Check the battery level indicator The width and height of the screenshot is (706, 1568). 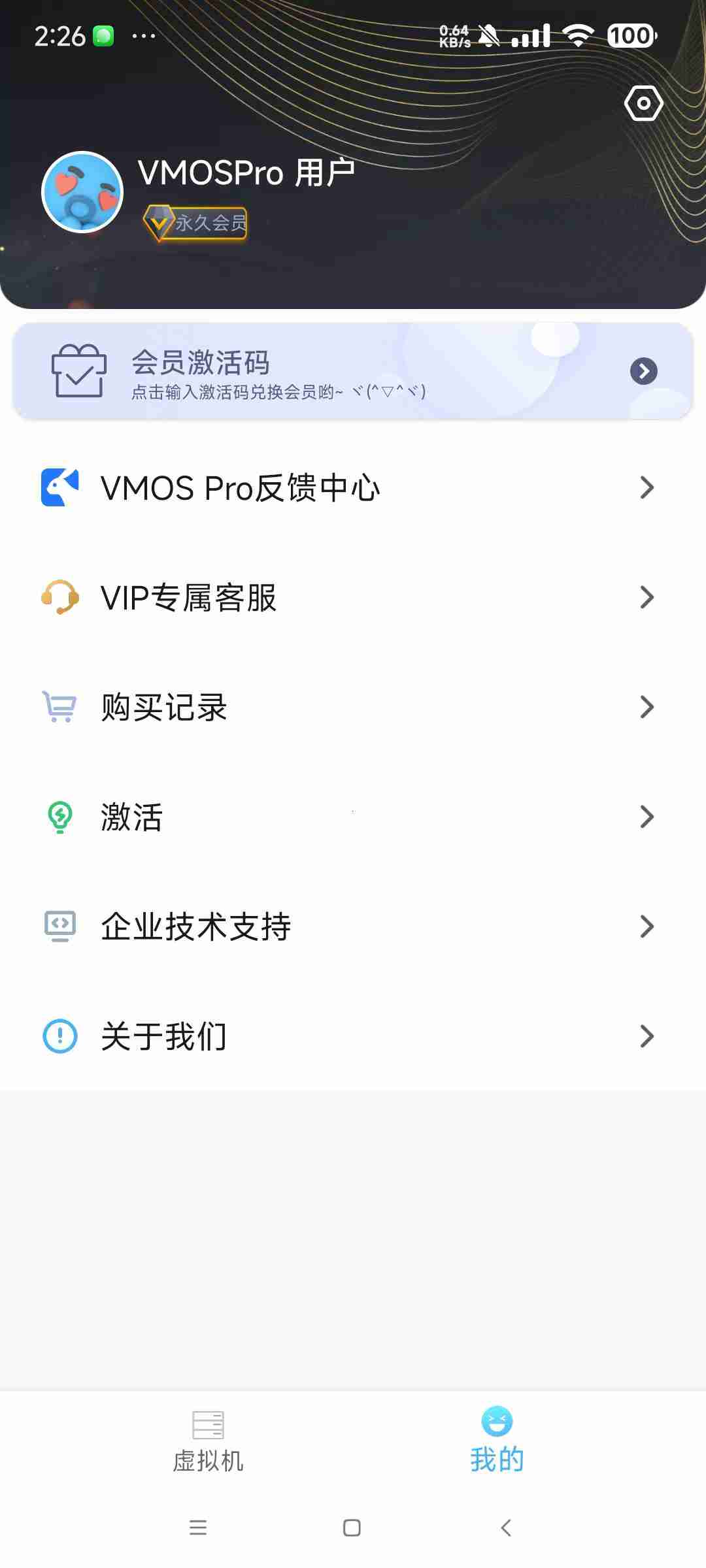coord(630,35)
